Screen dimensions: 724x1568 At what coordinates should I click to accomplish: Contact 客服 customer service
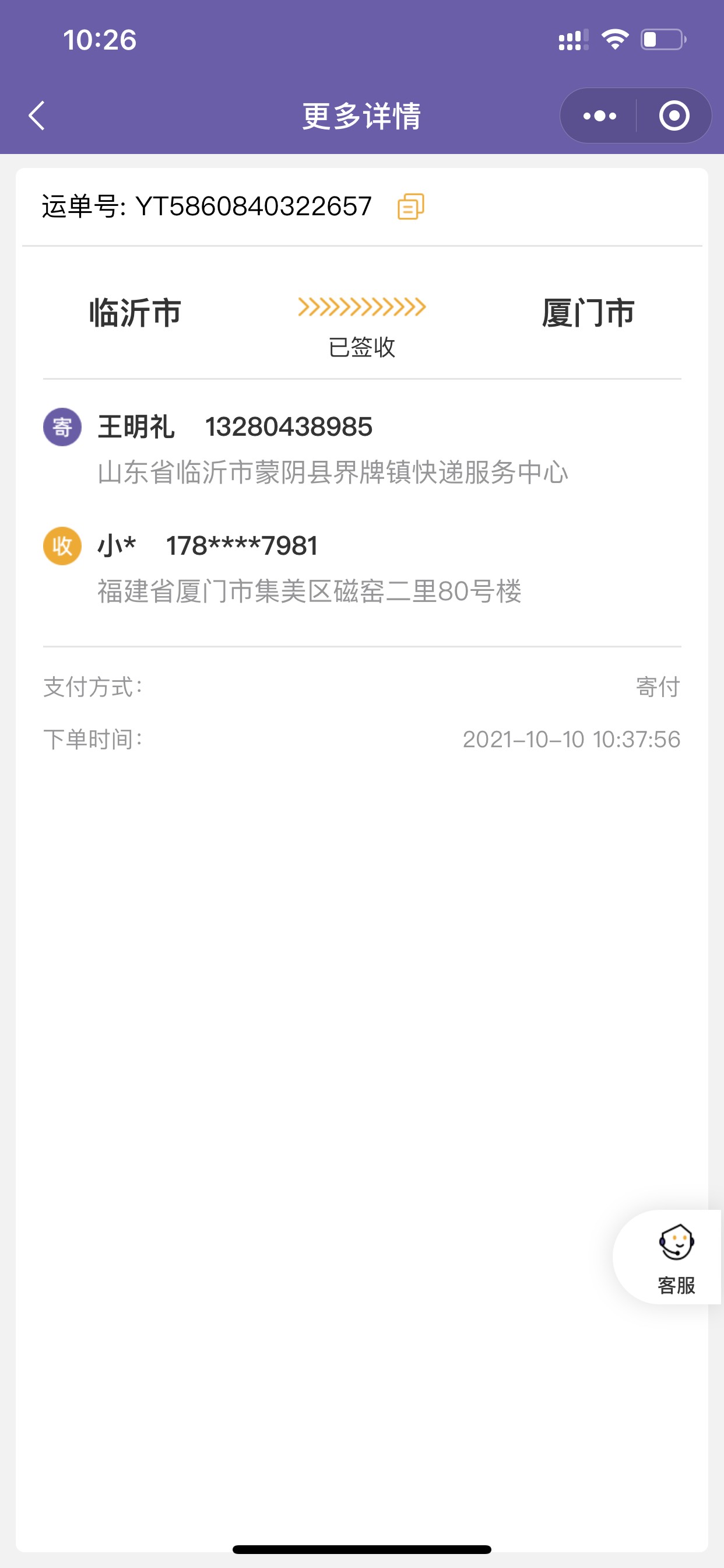pyautogui.click(x=676, y=1258)
